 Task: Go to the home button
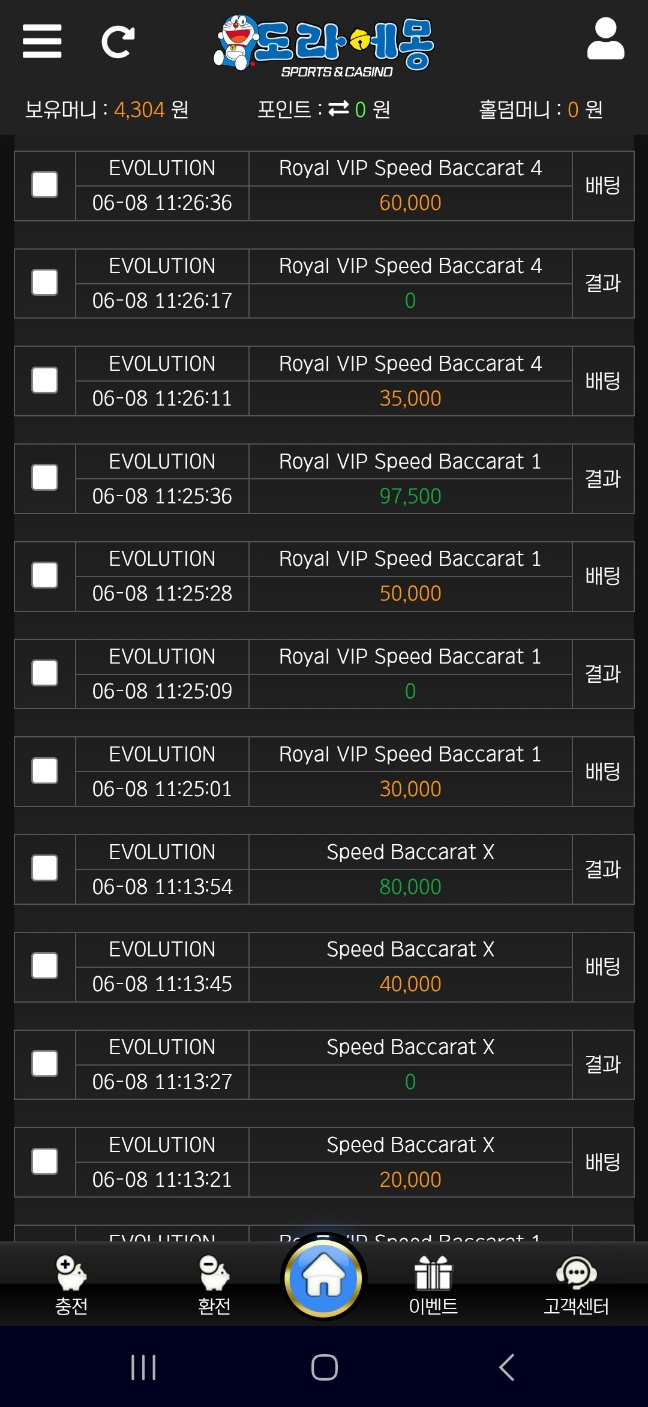[324, 1277]
